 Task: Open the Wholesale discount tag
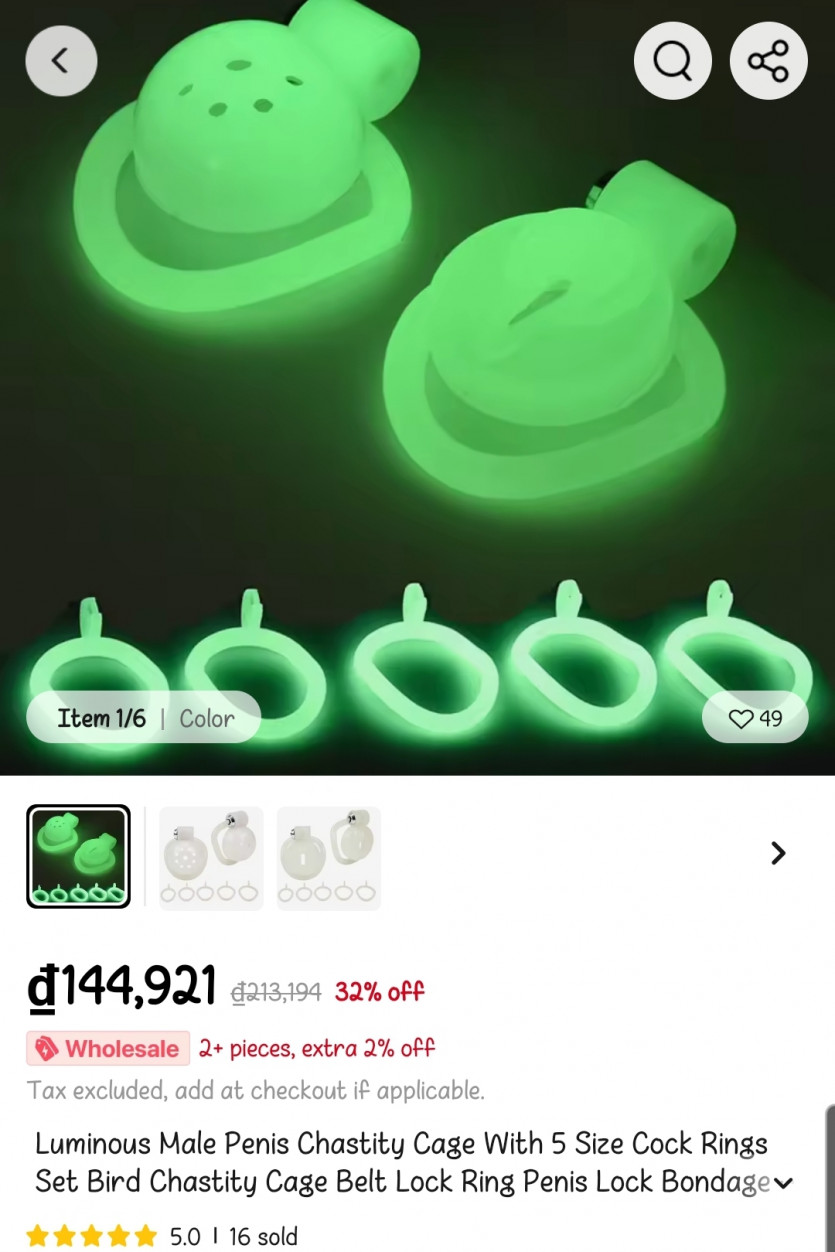tap(108, 1048)
